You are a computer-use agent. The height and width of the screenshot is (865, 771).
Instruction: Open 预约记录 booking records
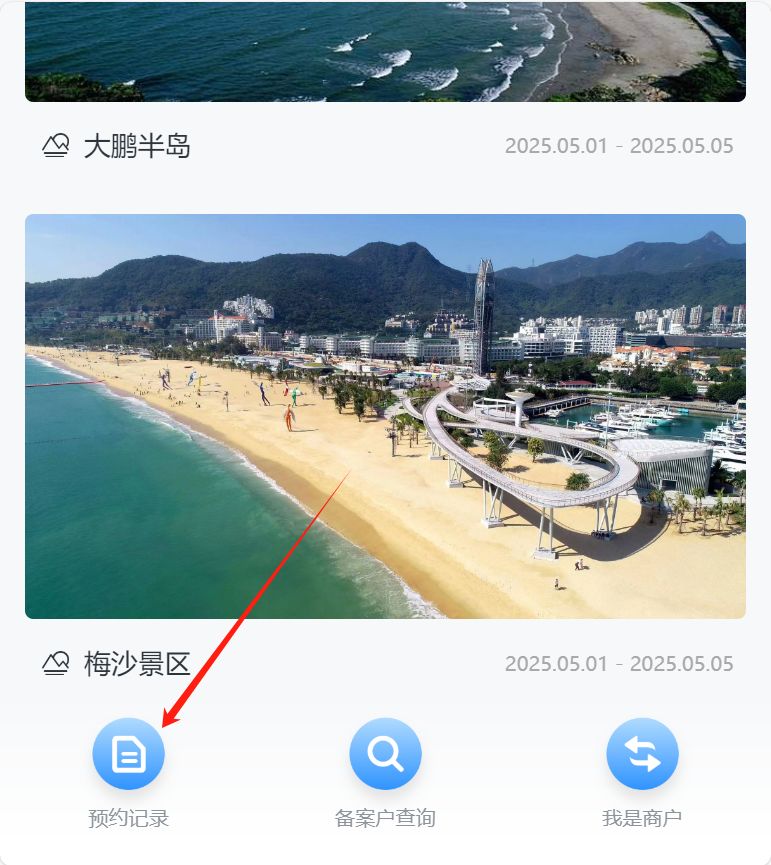tap(128, 754)
